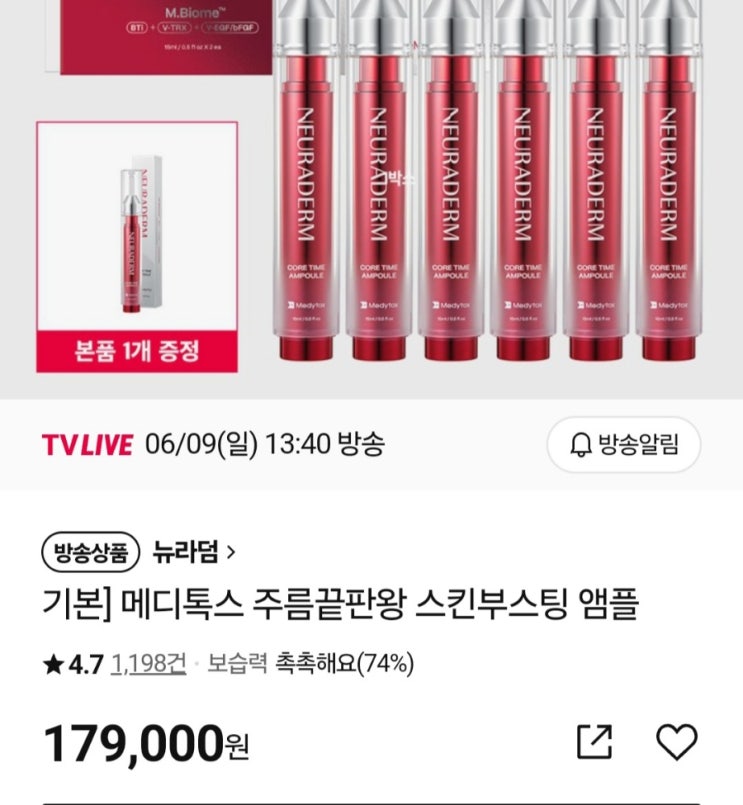View the 1,198건 reviews
This screenshot has height=805, width=743.
pyautogui.click(x=149, y=664)
